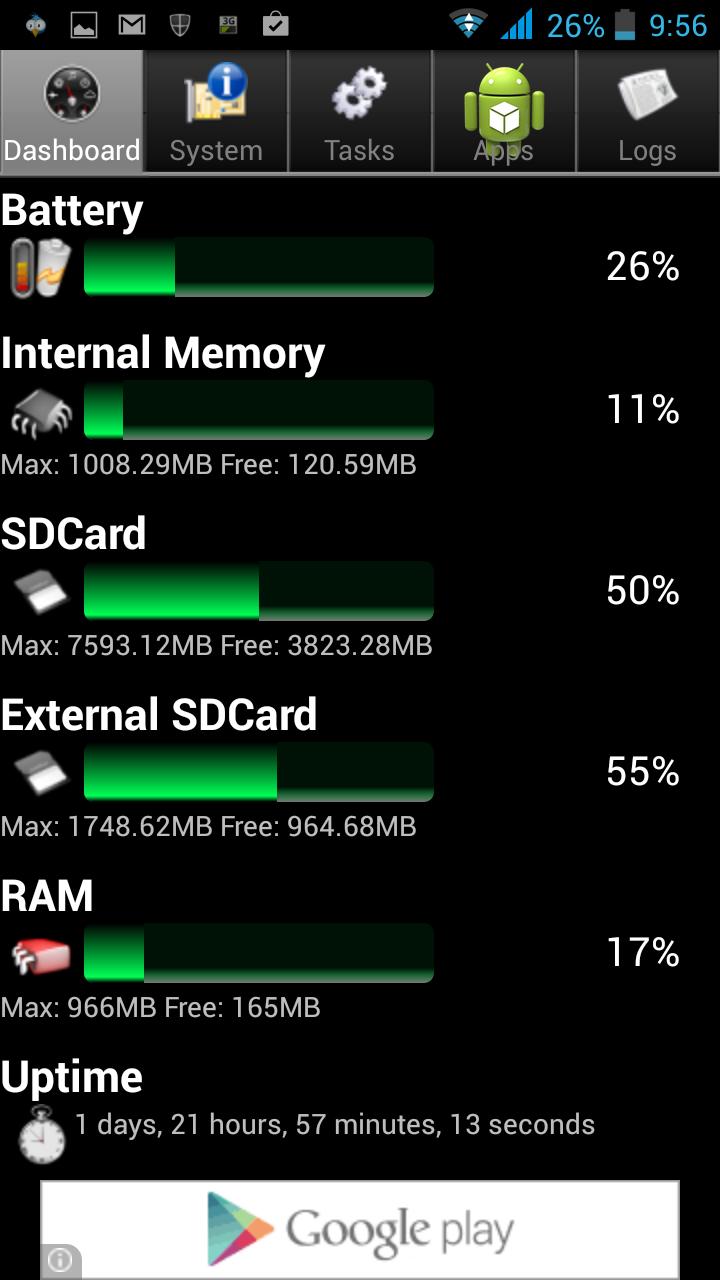The image size is (720, 1280).
Task: Open the Logs tab
Action: [648, 112]
